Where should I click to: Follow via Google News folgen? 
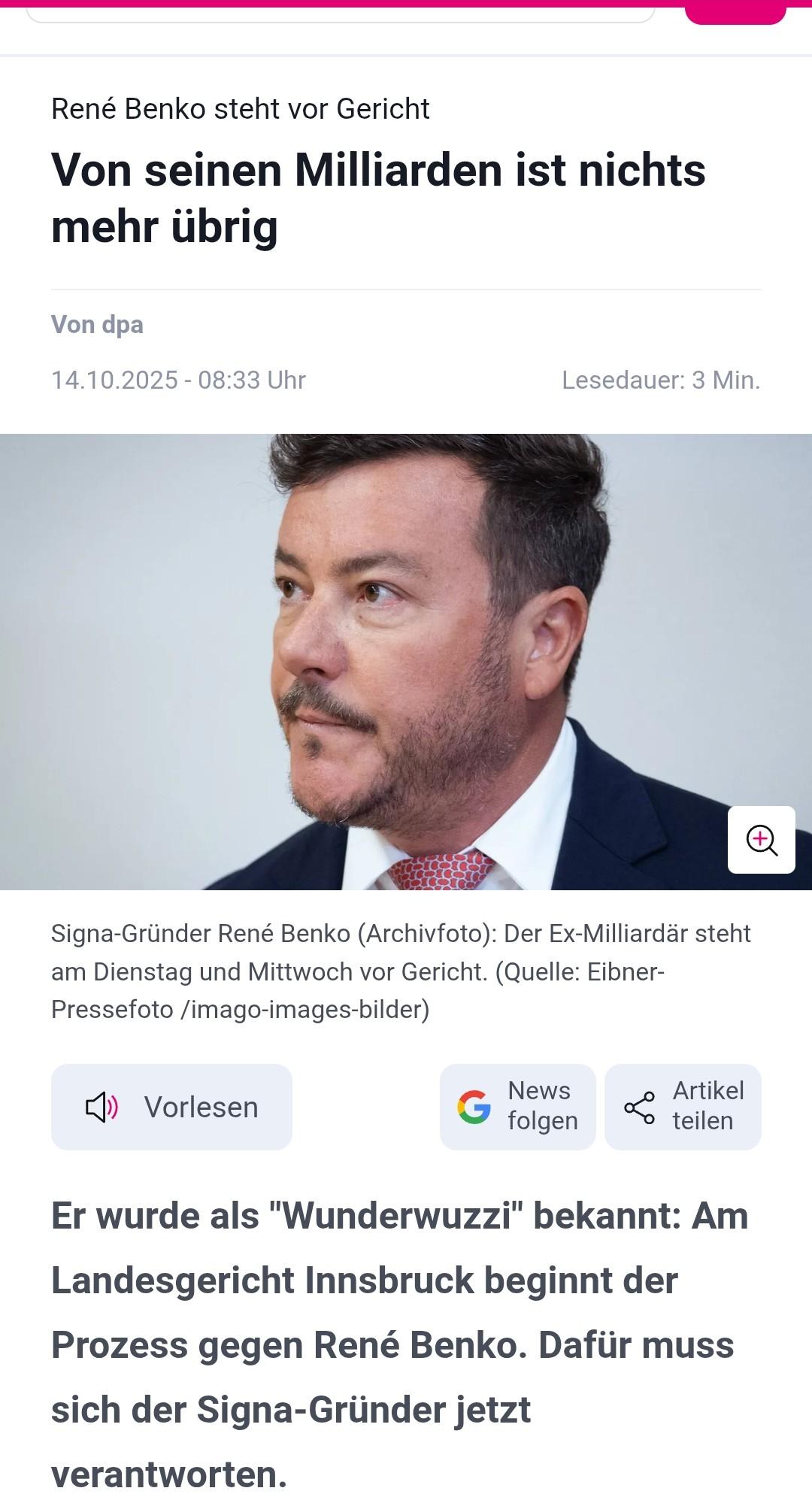pos(517,1107)
